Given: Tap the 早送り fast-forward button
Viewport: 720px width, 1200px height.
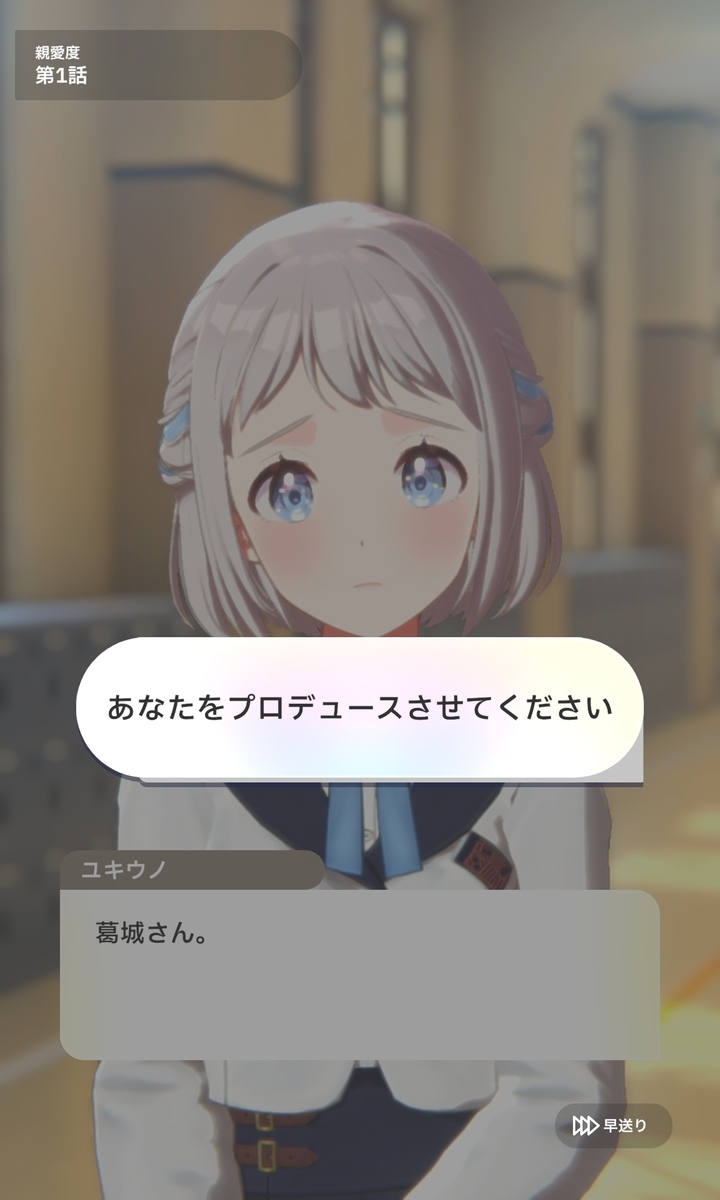Looking at the screenshot, I should coord(613,1126).
